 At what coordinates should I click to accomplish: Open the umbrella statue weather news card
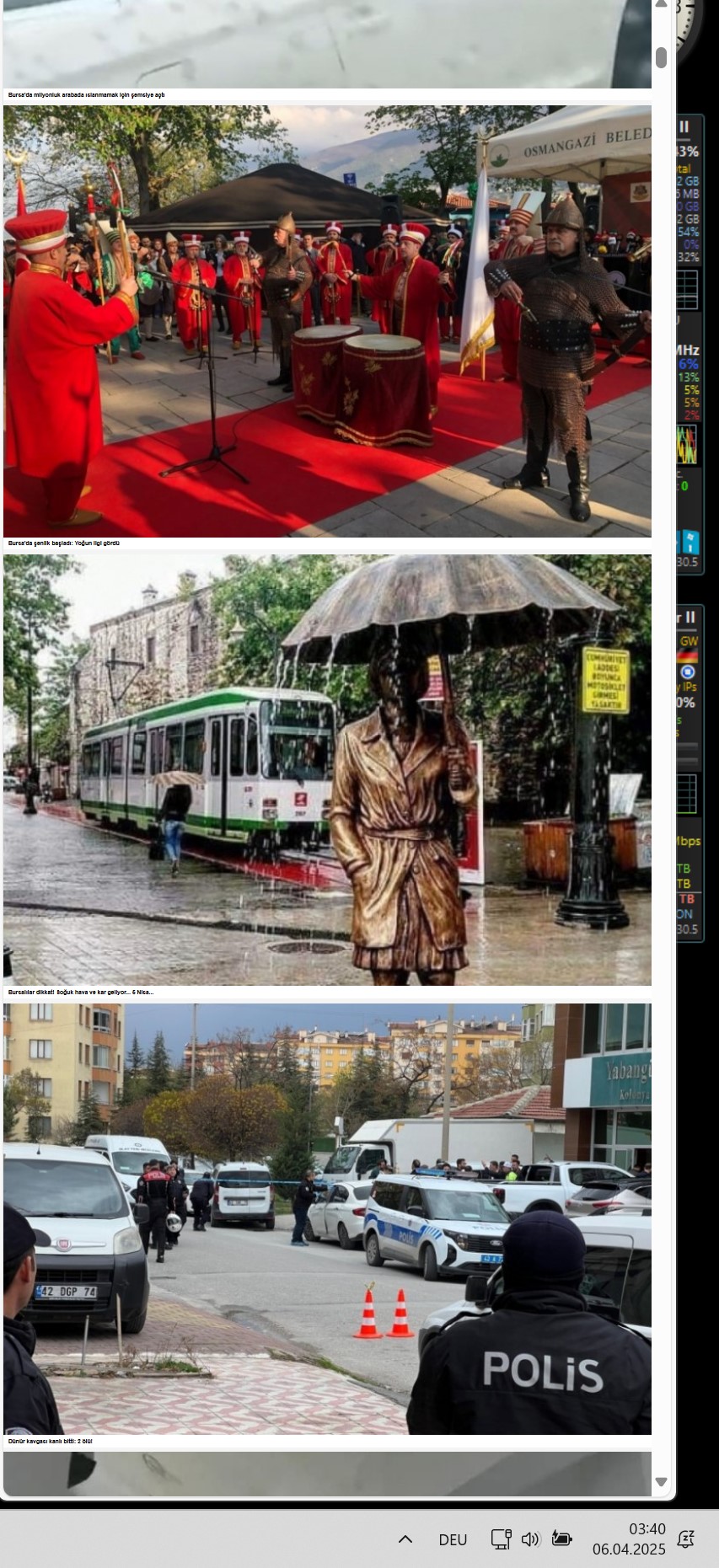(327, 769)
